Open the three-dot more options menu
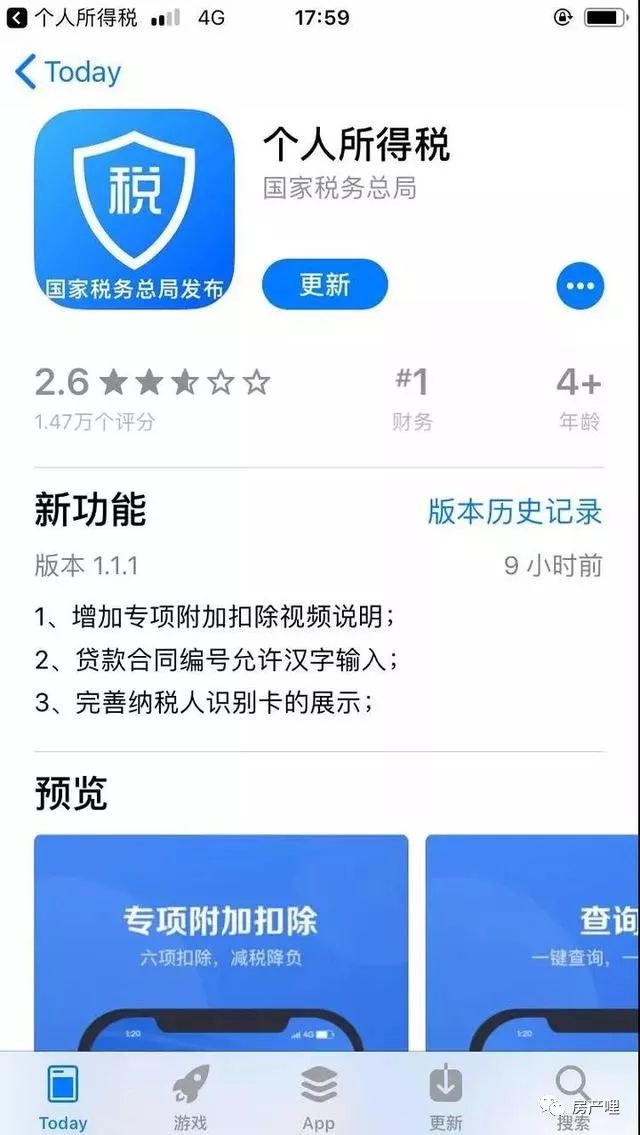640x1135 pixels. pyautogui.click(x=580, y=287)
